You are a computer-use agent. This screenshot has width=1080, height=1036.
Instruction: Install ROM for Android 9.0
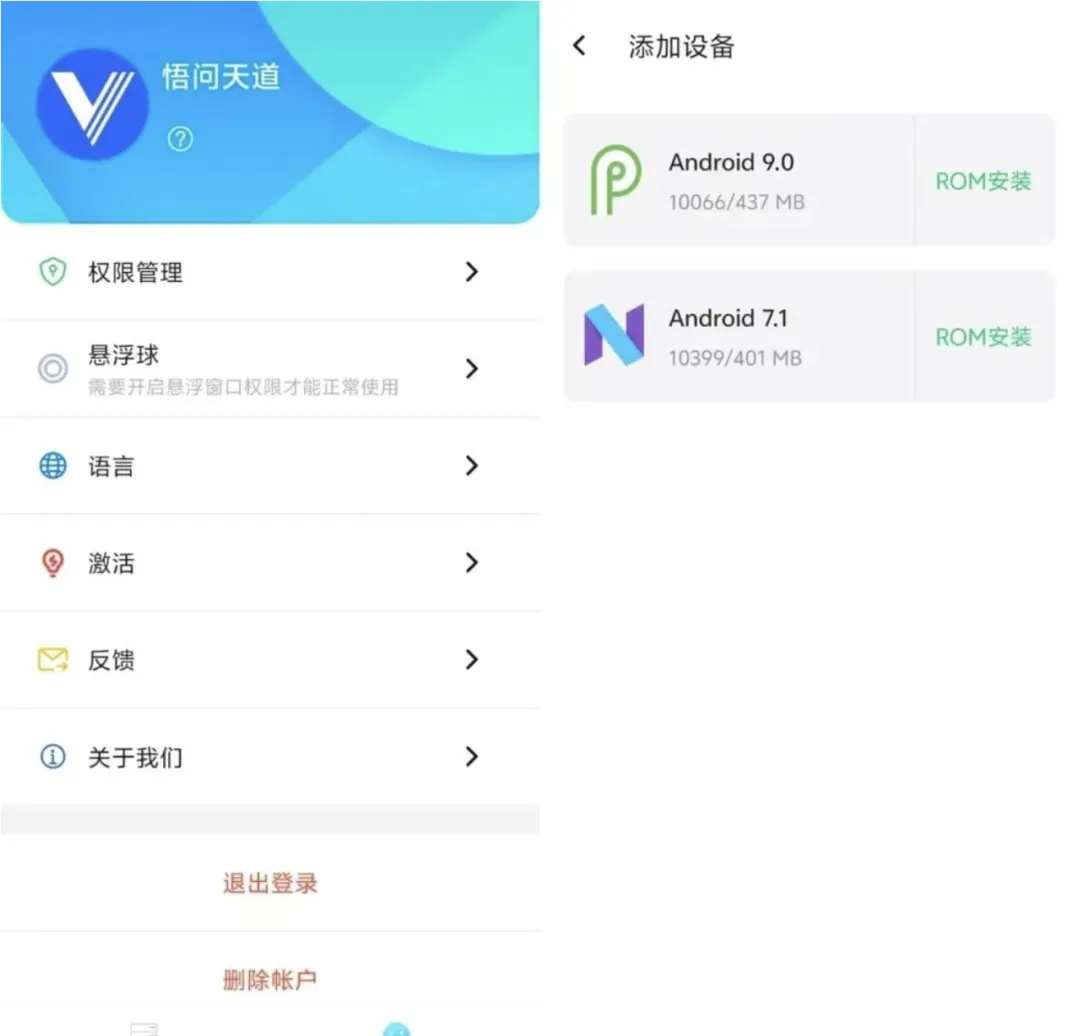(x=983, y=181)
